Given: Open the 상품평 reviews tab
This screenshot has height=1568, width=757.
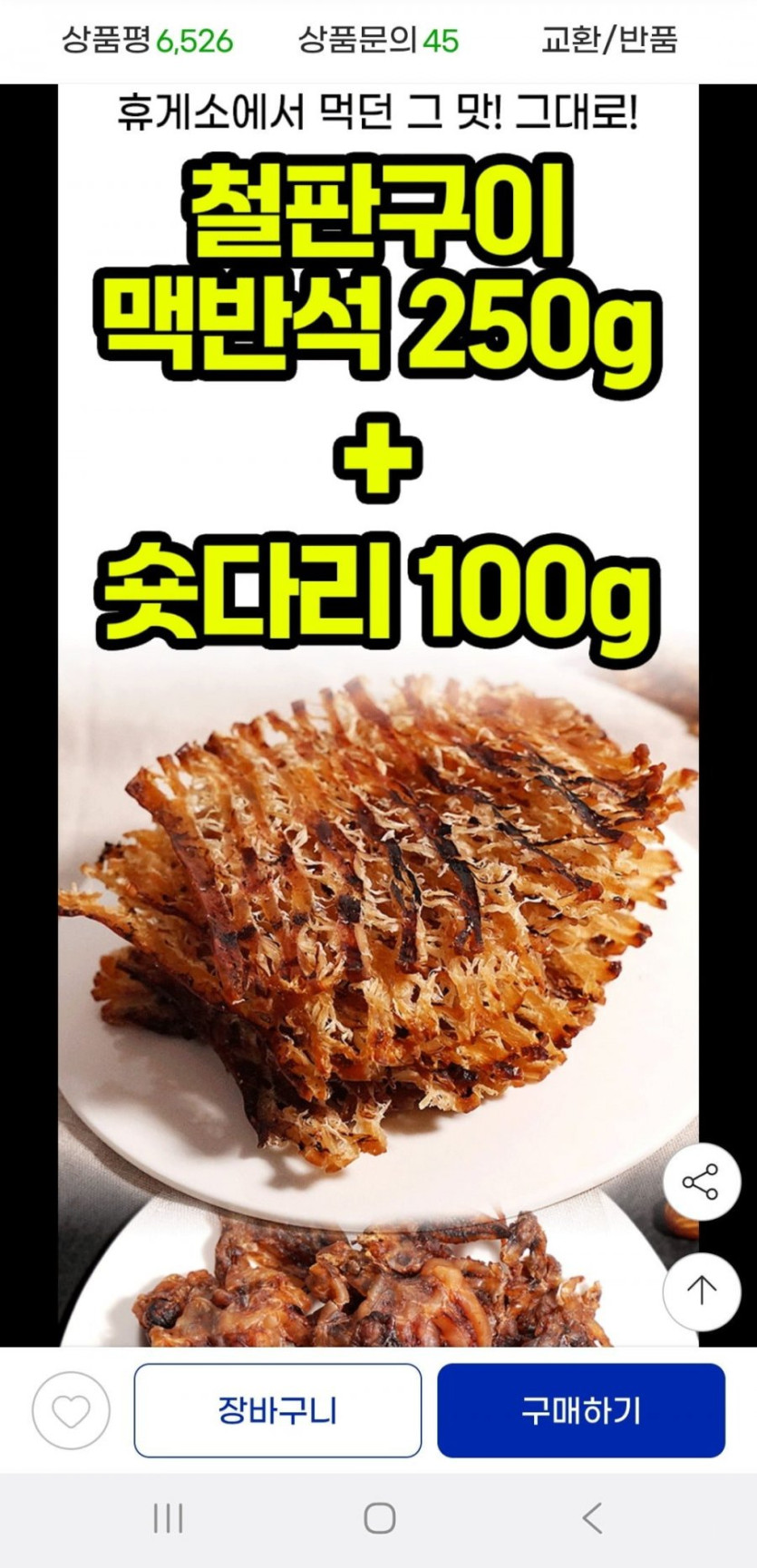Looking at the screenshot, I should click(147, 40).
